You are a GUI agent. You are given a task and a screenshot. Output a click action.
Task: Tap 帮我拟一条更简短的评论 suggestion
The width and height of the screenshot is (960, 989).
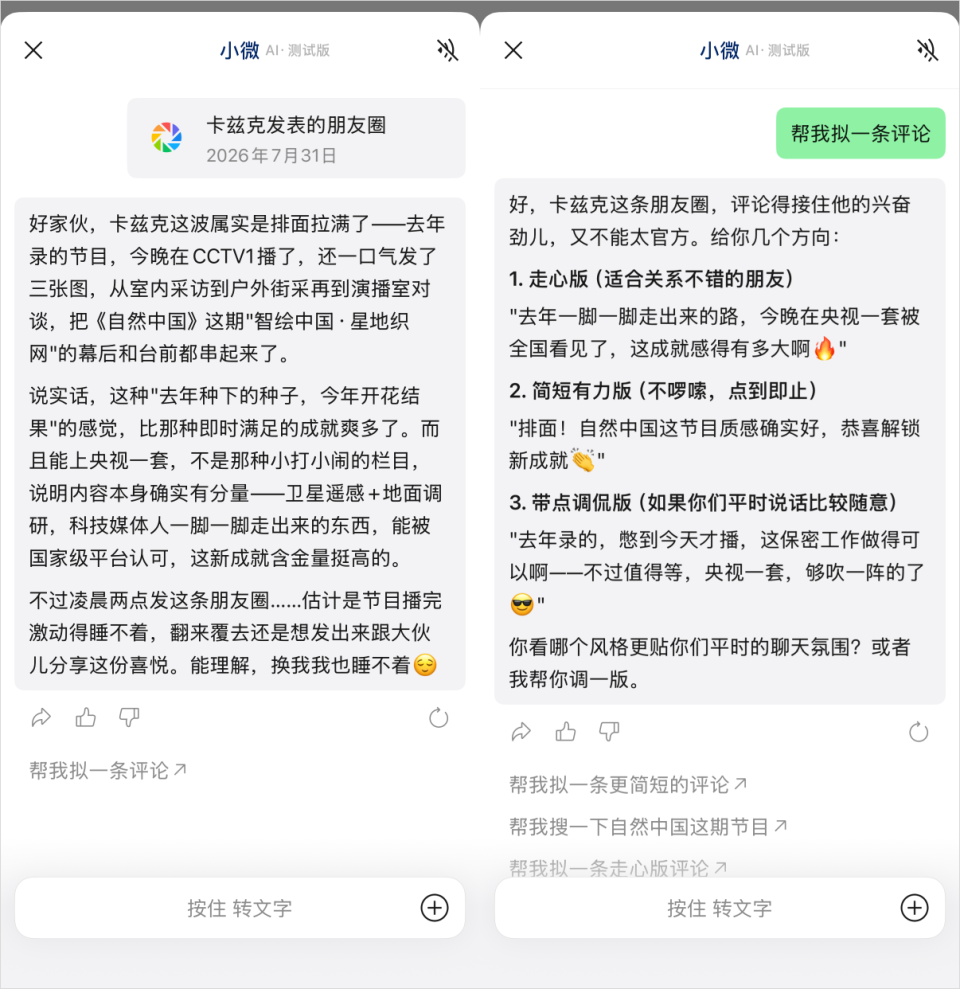point(628,785)
